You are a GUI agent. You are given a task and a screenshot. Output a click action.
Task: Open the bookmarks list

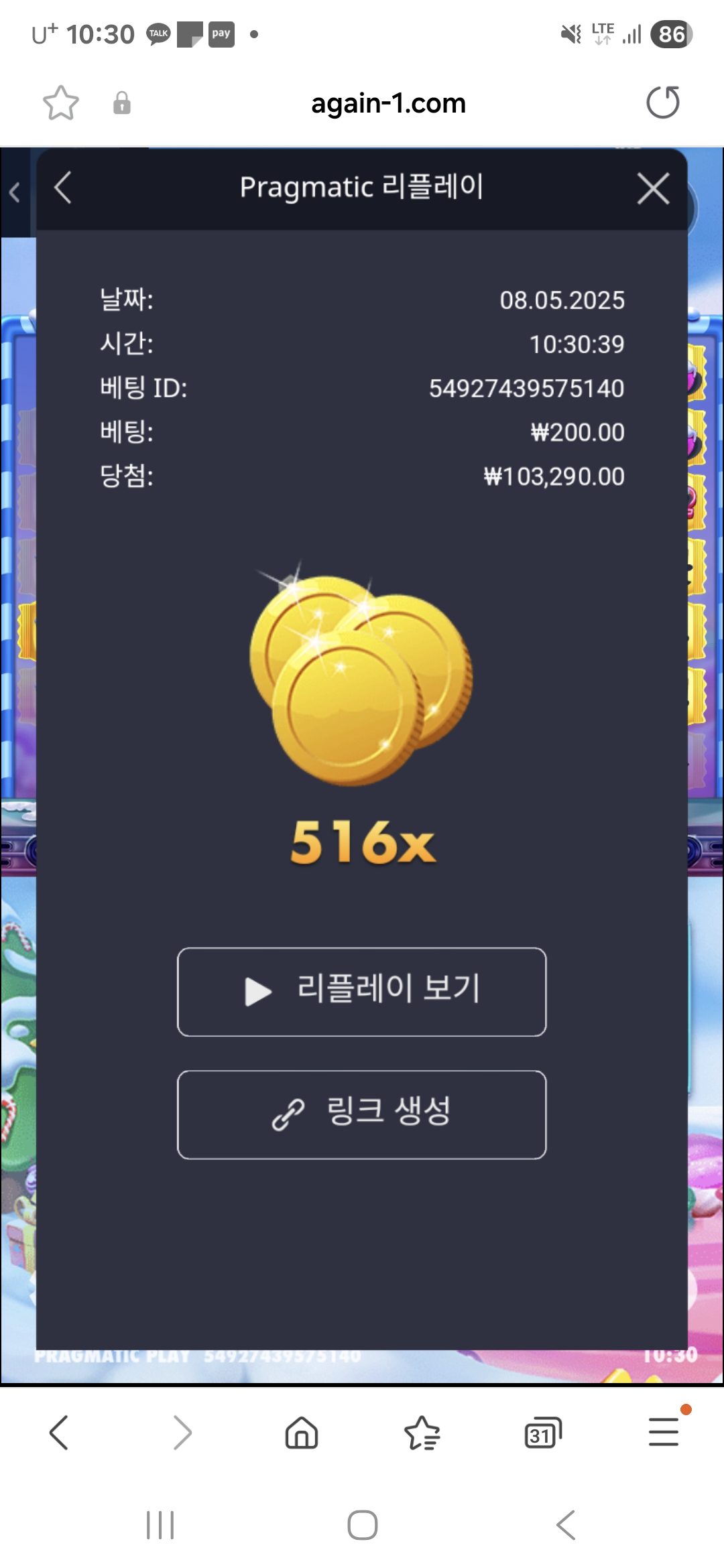(x=422, y=1433)
